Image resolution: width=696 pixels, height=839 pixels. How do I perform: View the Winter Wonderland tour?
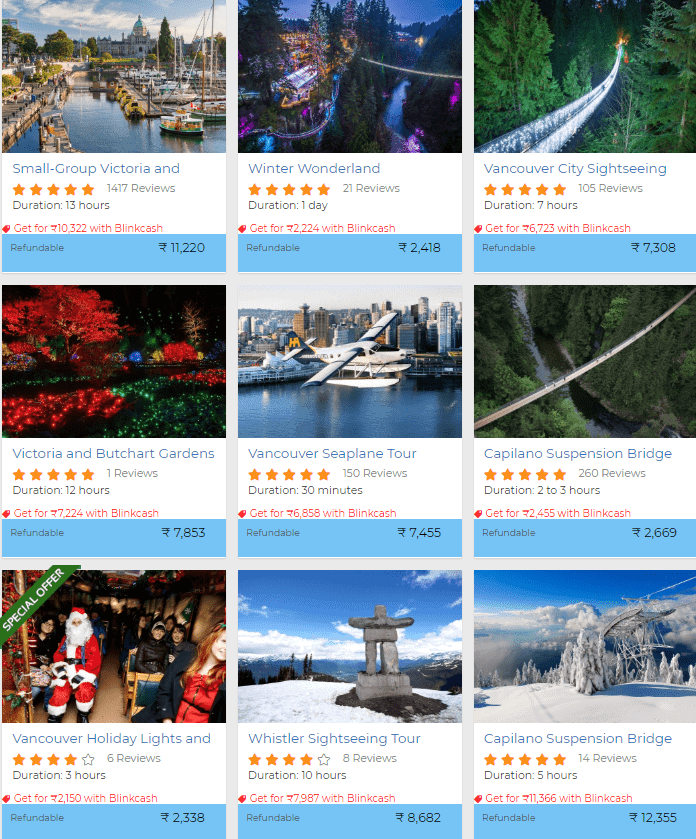click(x=314, y=169)
